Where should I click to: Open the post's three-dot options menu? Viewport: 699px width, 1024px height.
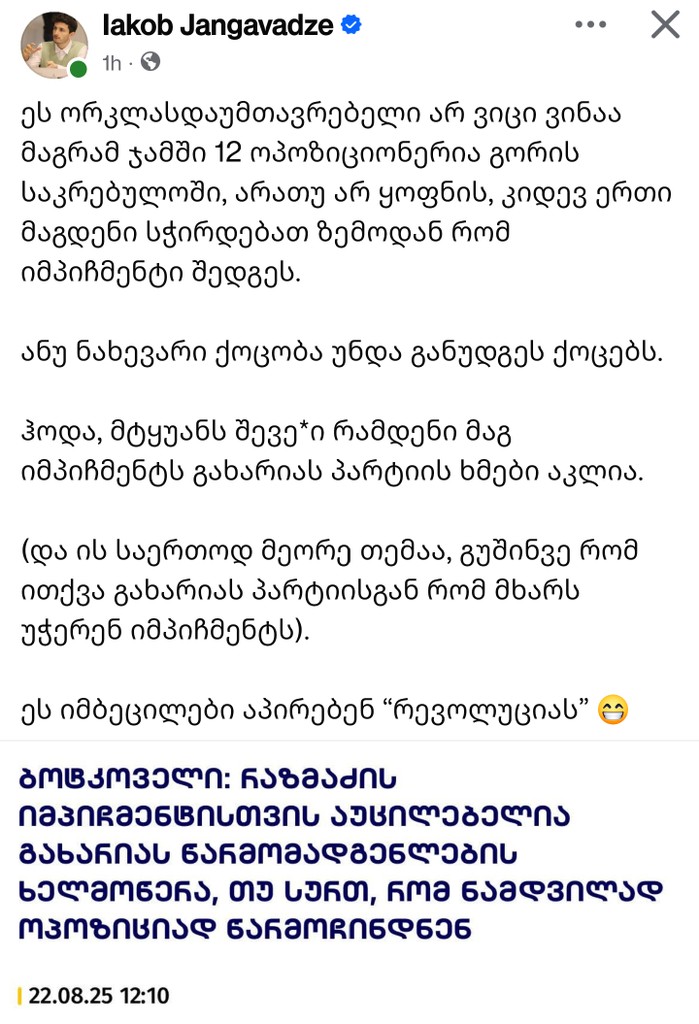591,25
